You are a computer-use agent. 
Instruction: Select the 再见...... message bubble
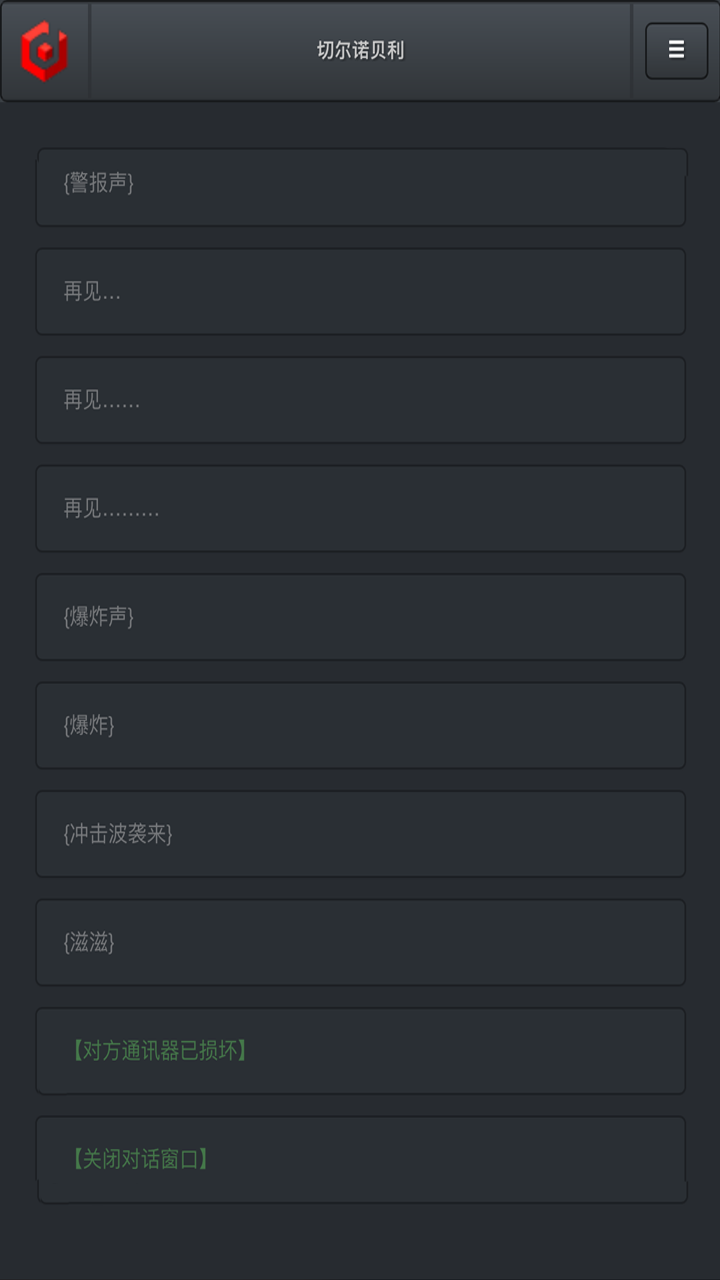tap(360, 400)
